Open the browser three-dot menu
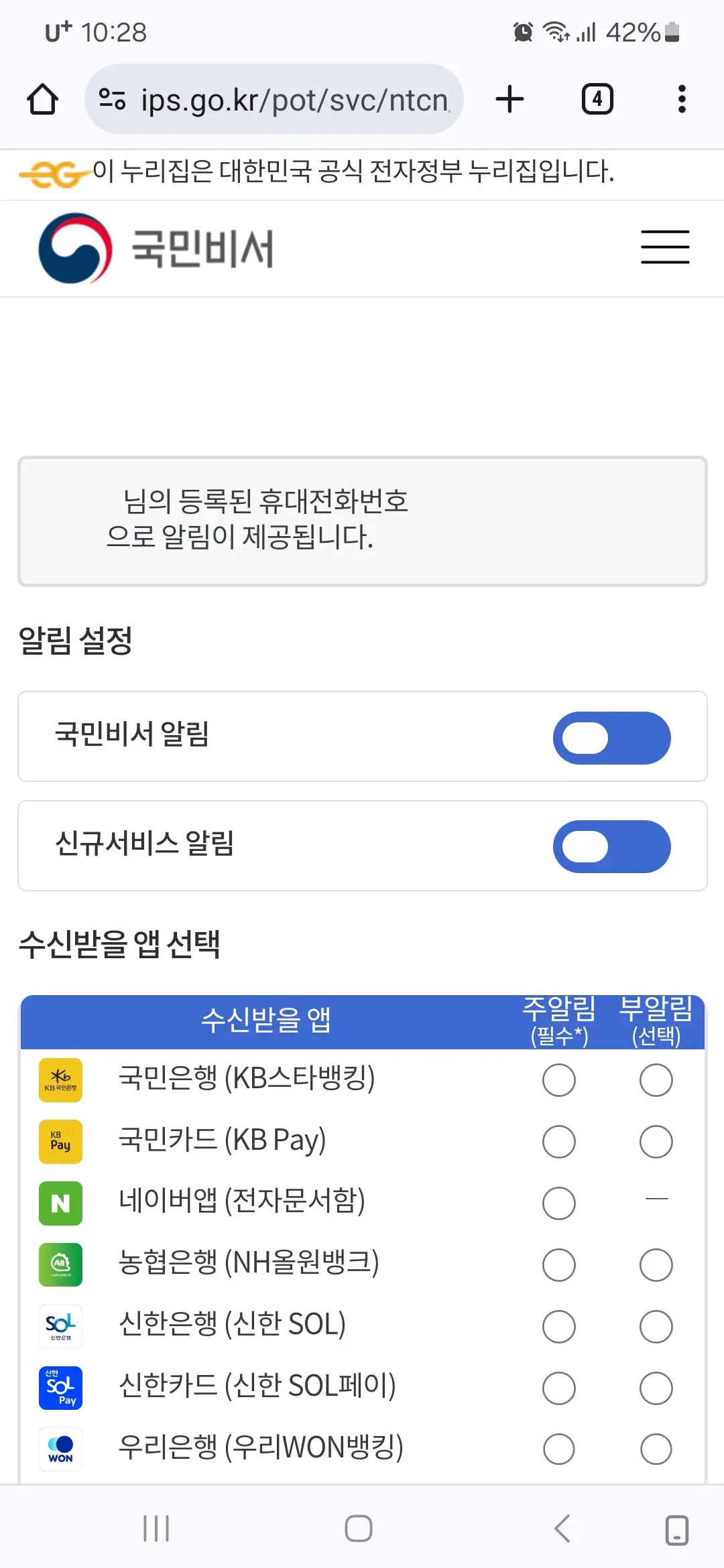 pyautogui.click(x=681, y=99)
